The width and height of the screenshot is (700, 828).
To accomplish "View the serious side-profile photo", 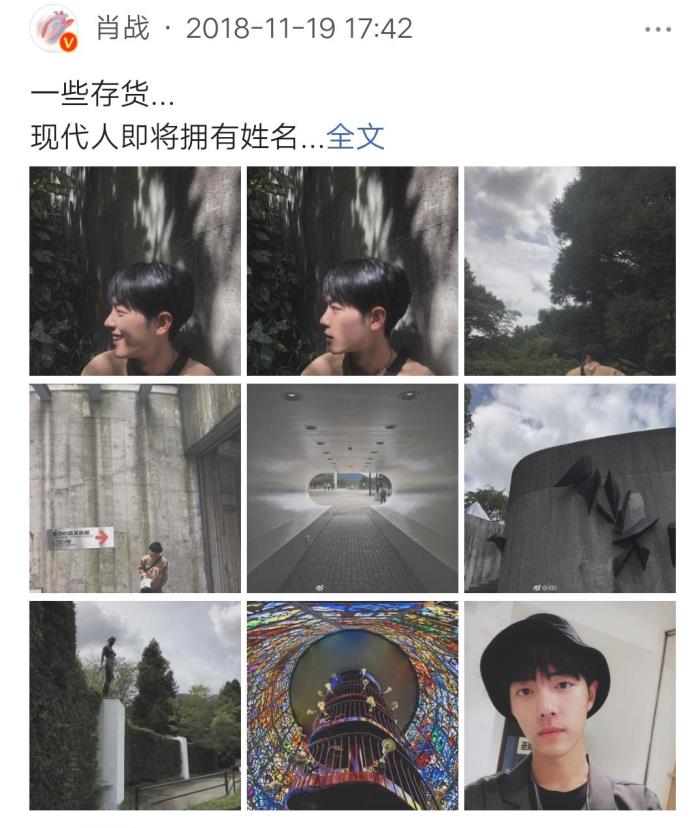I will coord(352,271).
